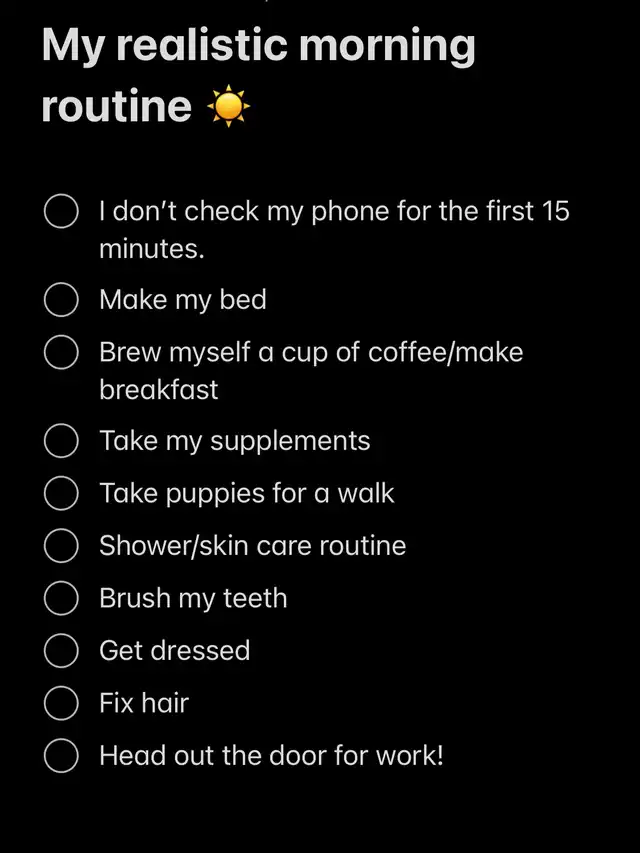Mark "Take puppies for a walk" complete
640x853 pixels.
[62, 494]
